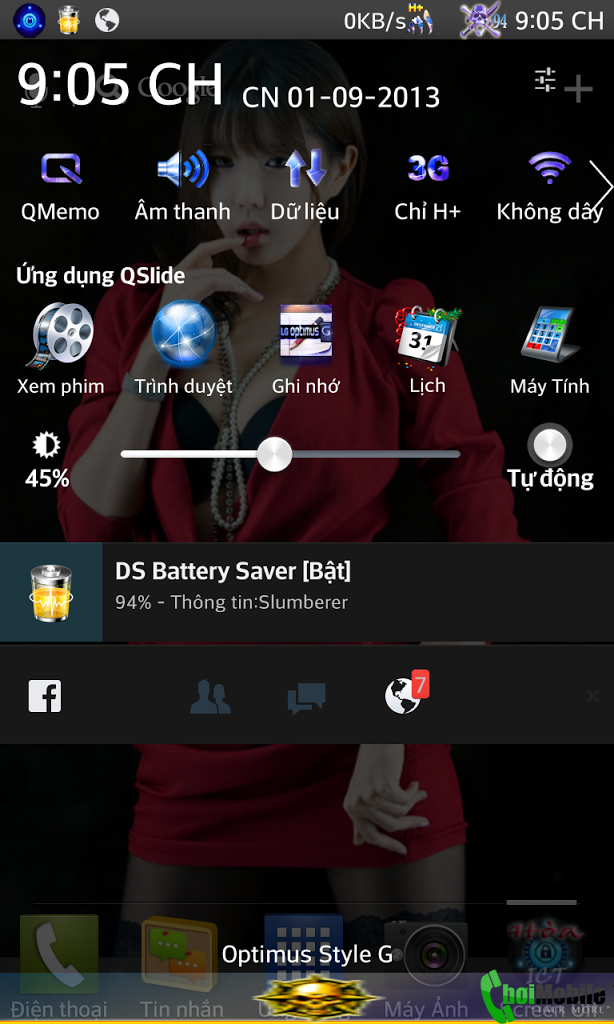Viewport: 614px width, 1024px height.
Task: Launch the Máy Tính QSlide calculator
Action: (549, 348)
